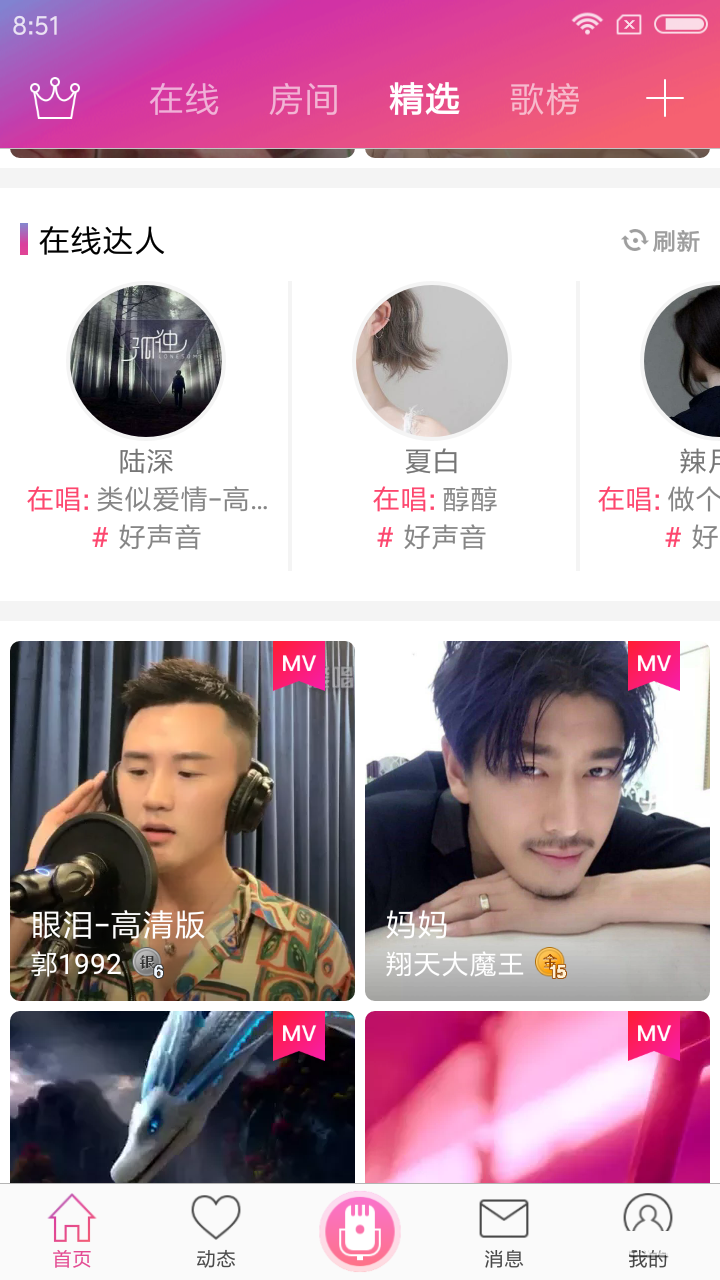Open the crown VIP icon
The image size is (720, 1280).
click(x=55, y=99)
